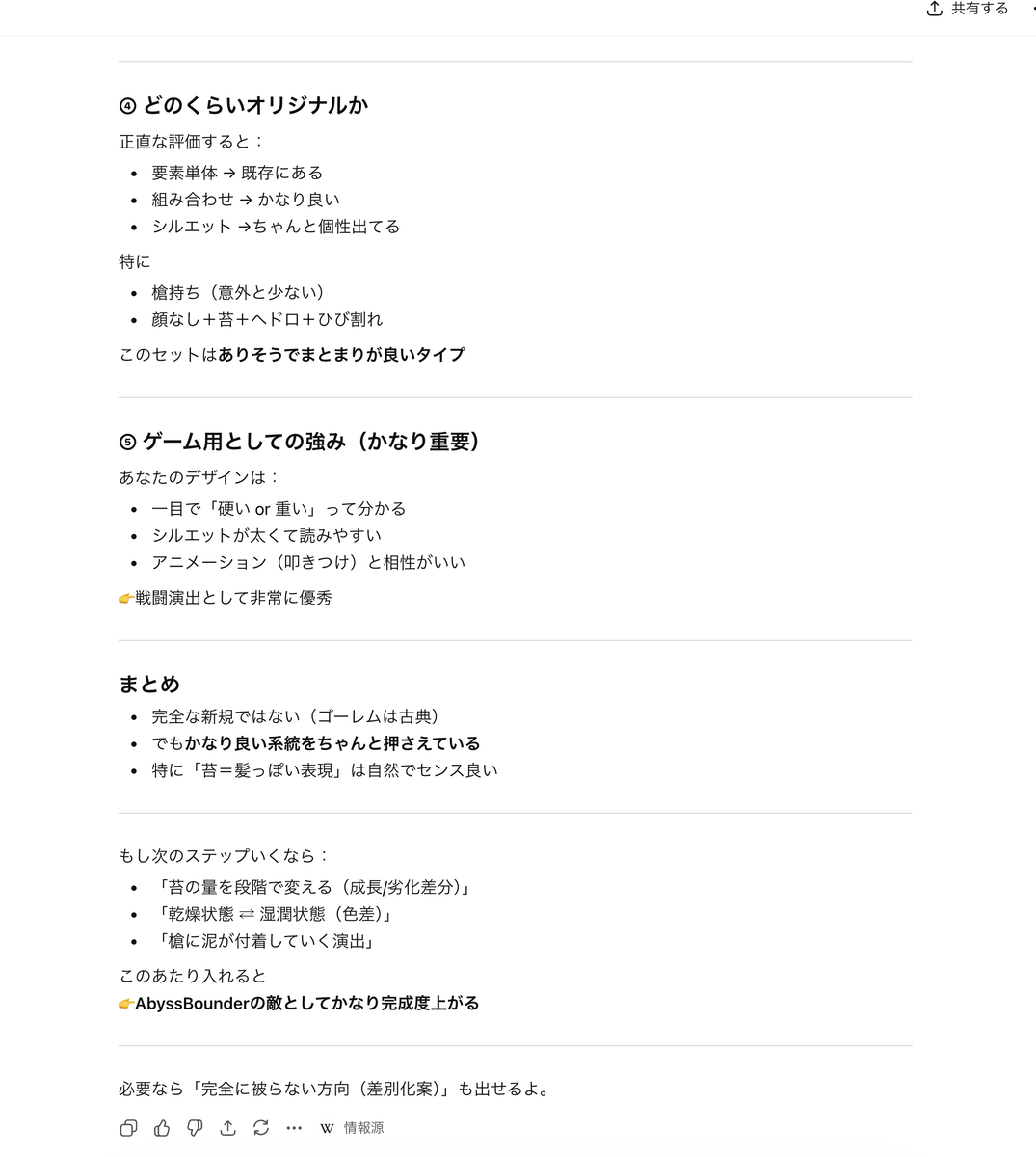
Task: Tap the 共有する share button
Action: click(x=967, y=9)
